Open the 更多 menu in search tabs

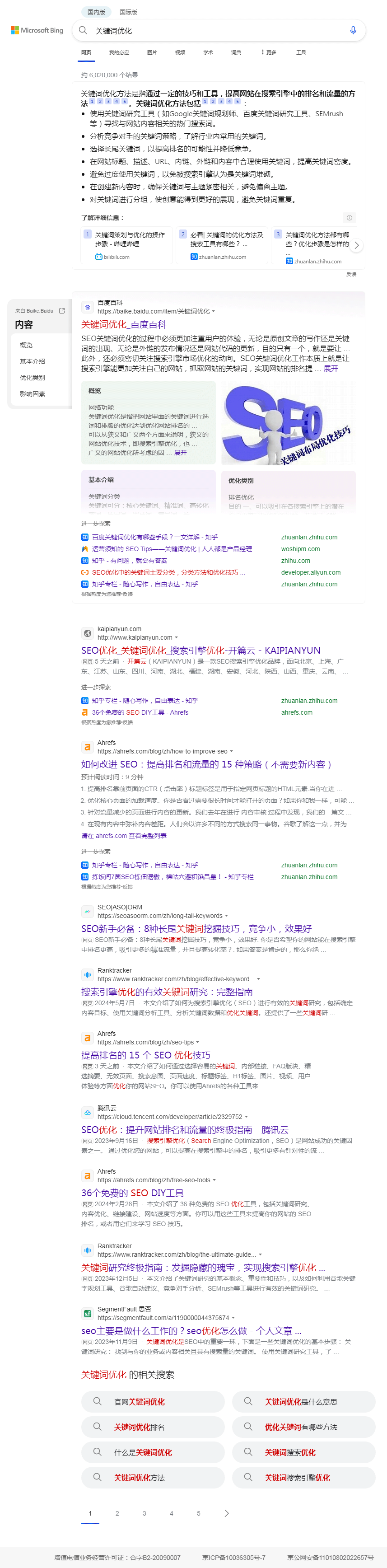(268, 52)
